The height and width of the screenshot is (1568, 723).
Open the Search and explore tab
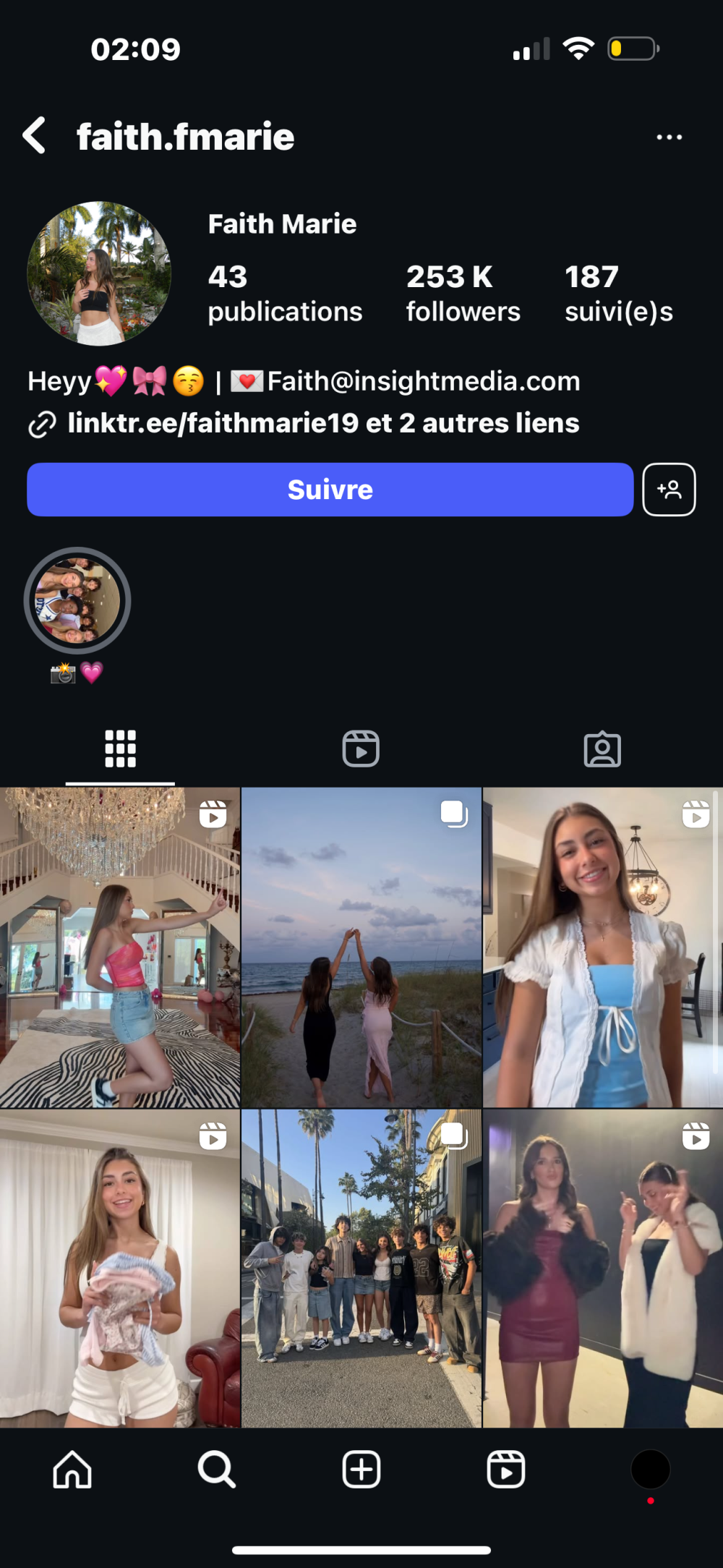tap(216, 1470)
